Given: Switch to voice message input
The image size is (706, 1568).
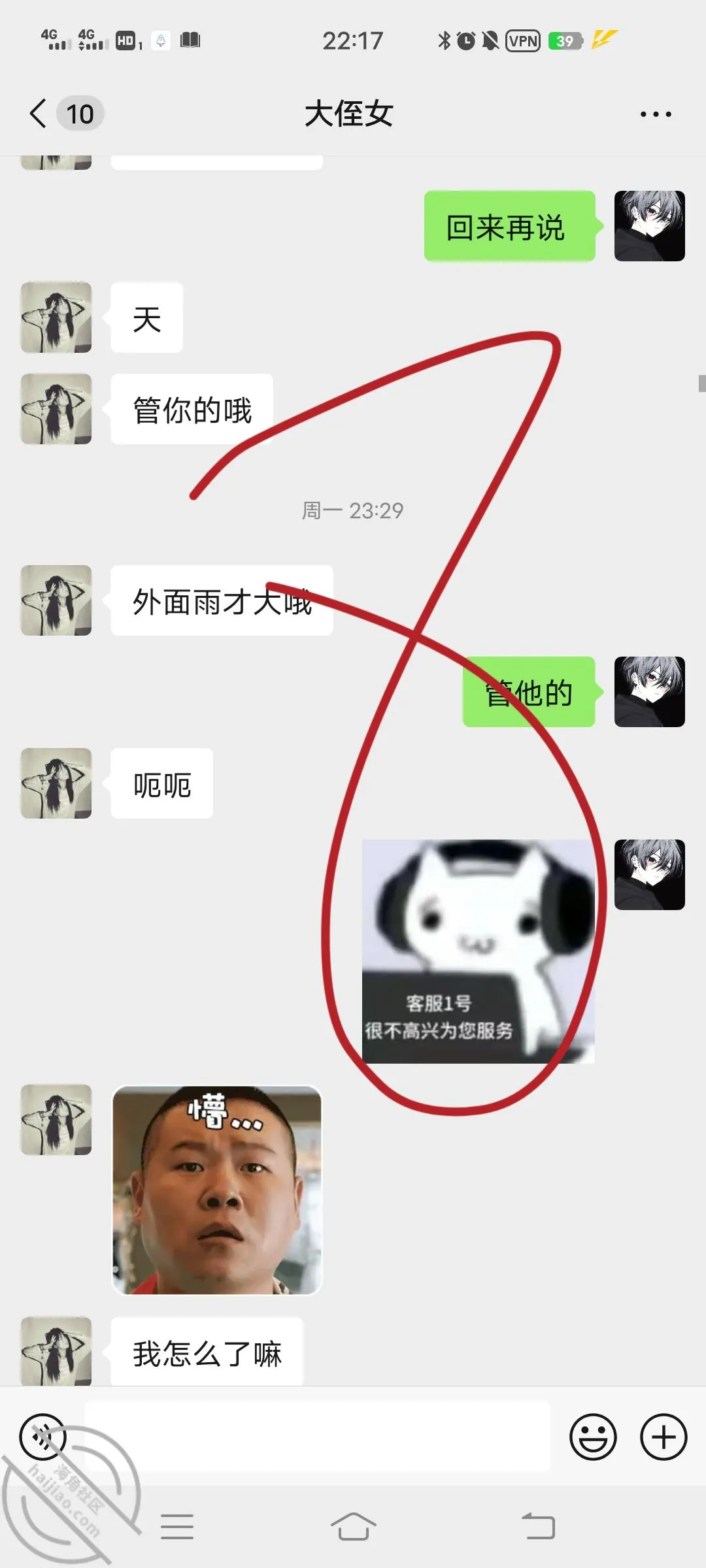Looking at the screenshot, I should tap(43, 1437).
